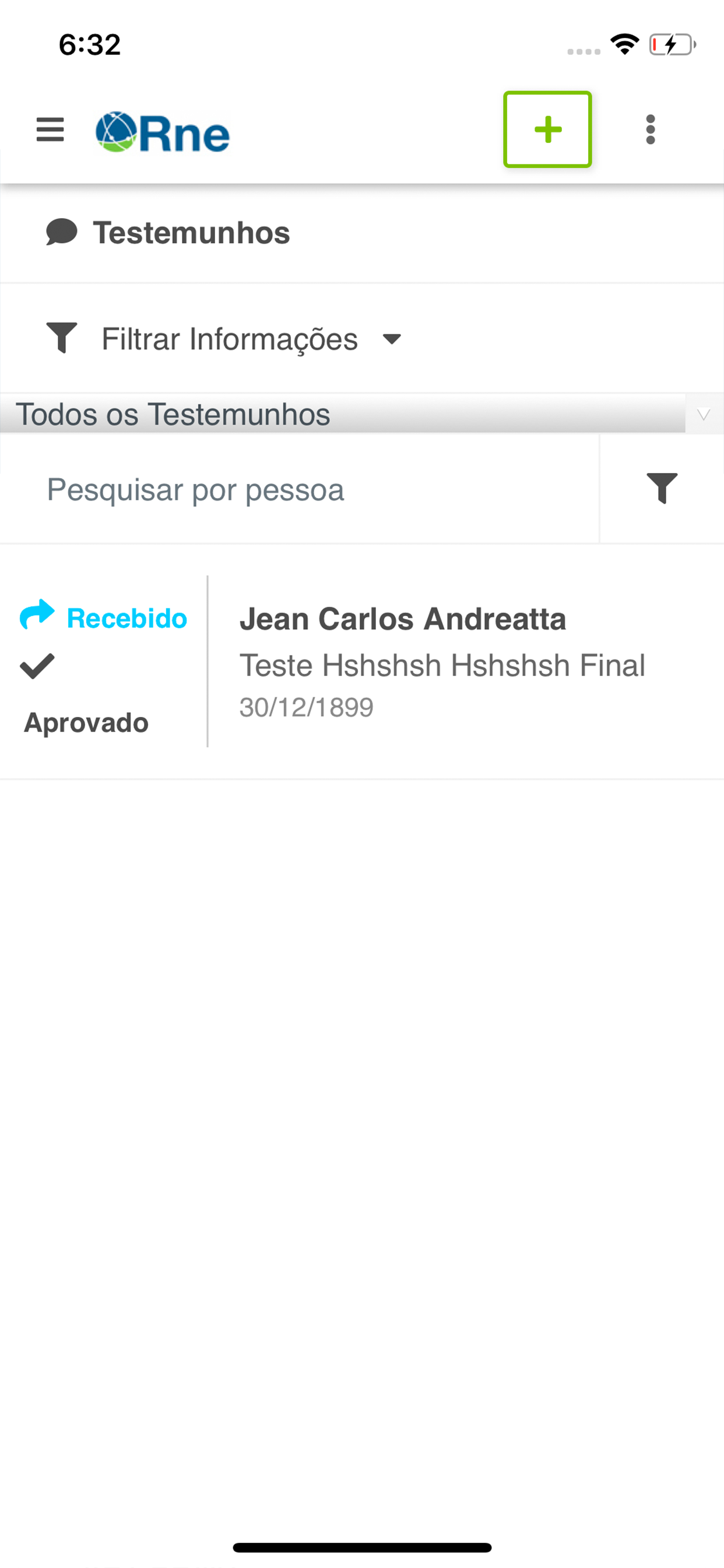Add a new testemunho with plus button
The width and height of the screenshot is (724, 1568).
pyautogui.click(x=547, y=129)
